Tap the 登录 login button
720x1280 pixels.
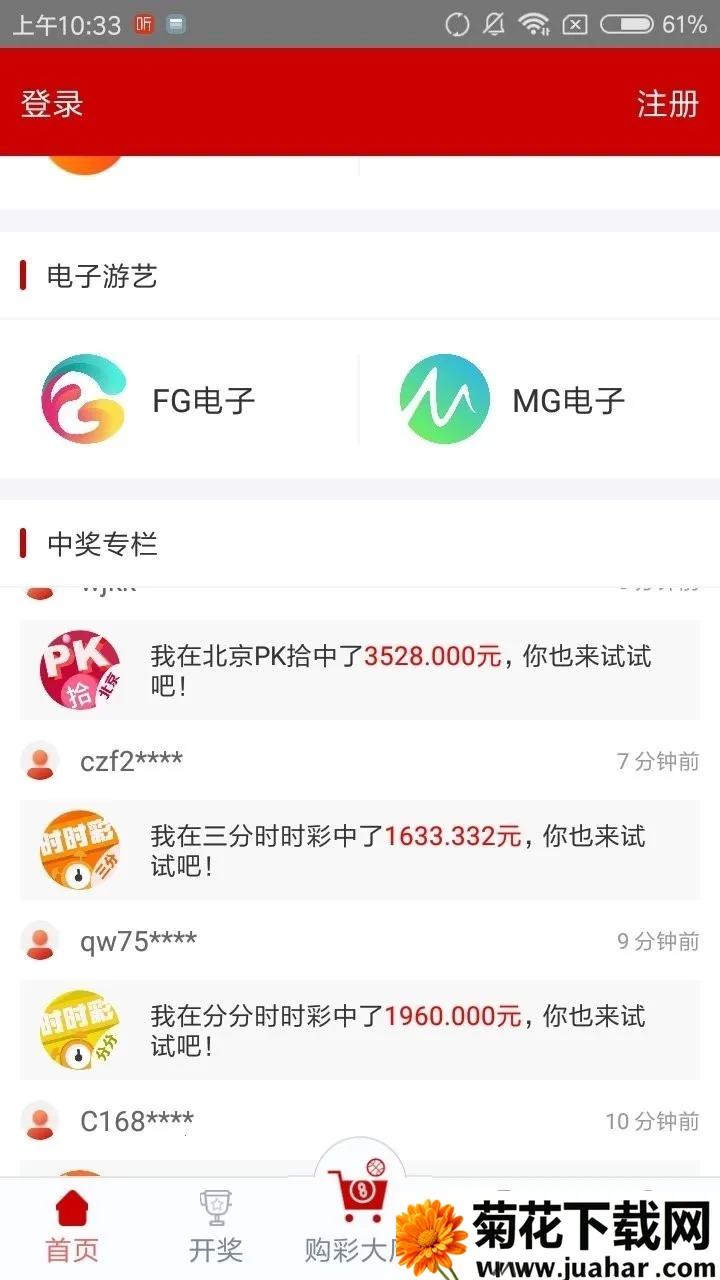coord(52,104)
